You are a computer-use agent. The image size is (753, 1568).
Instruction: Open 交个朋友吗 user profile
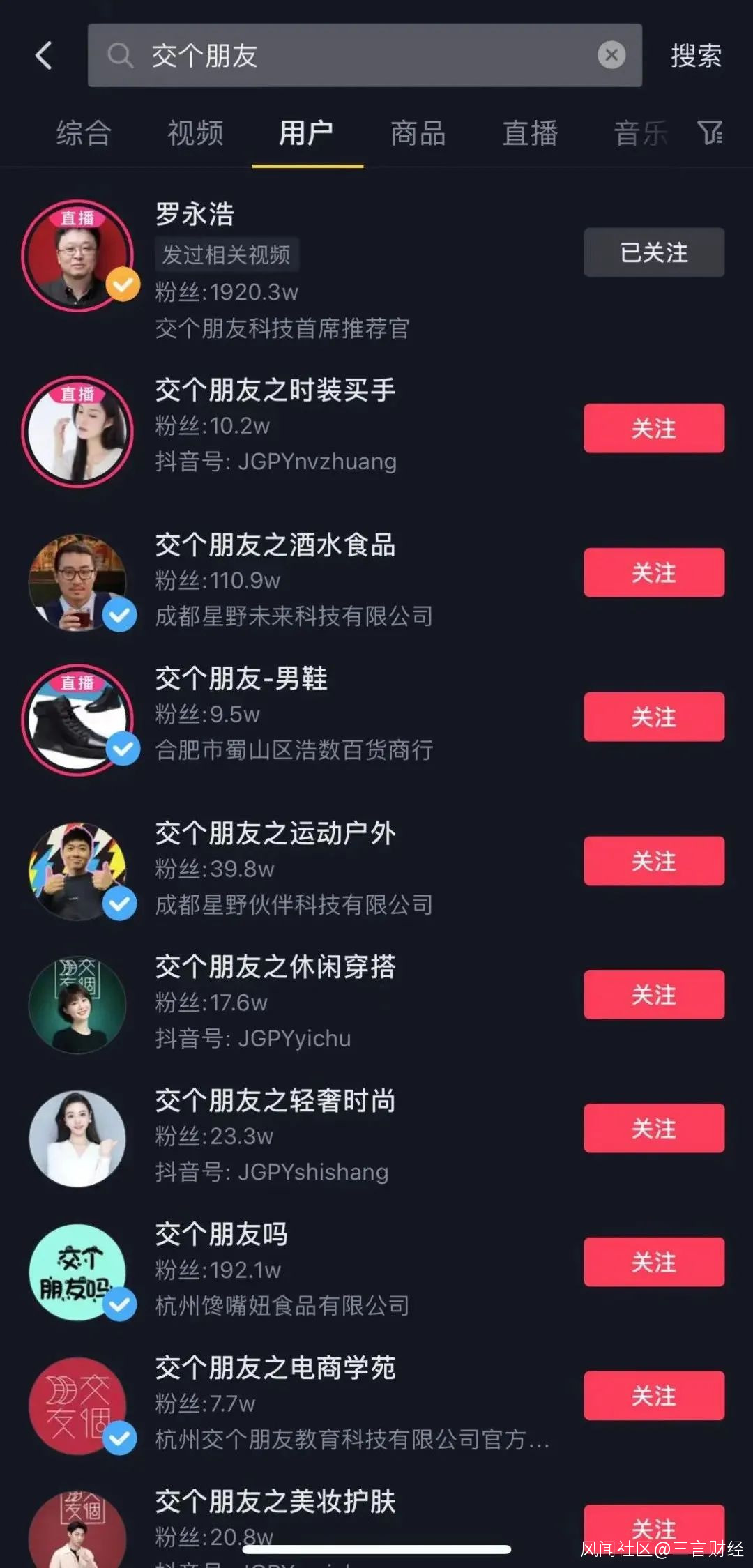222,1235
